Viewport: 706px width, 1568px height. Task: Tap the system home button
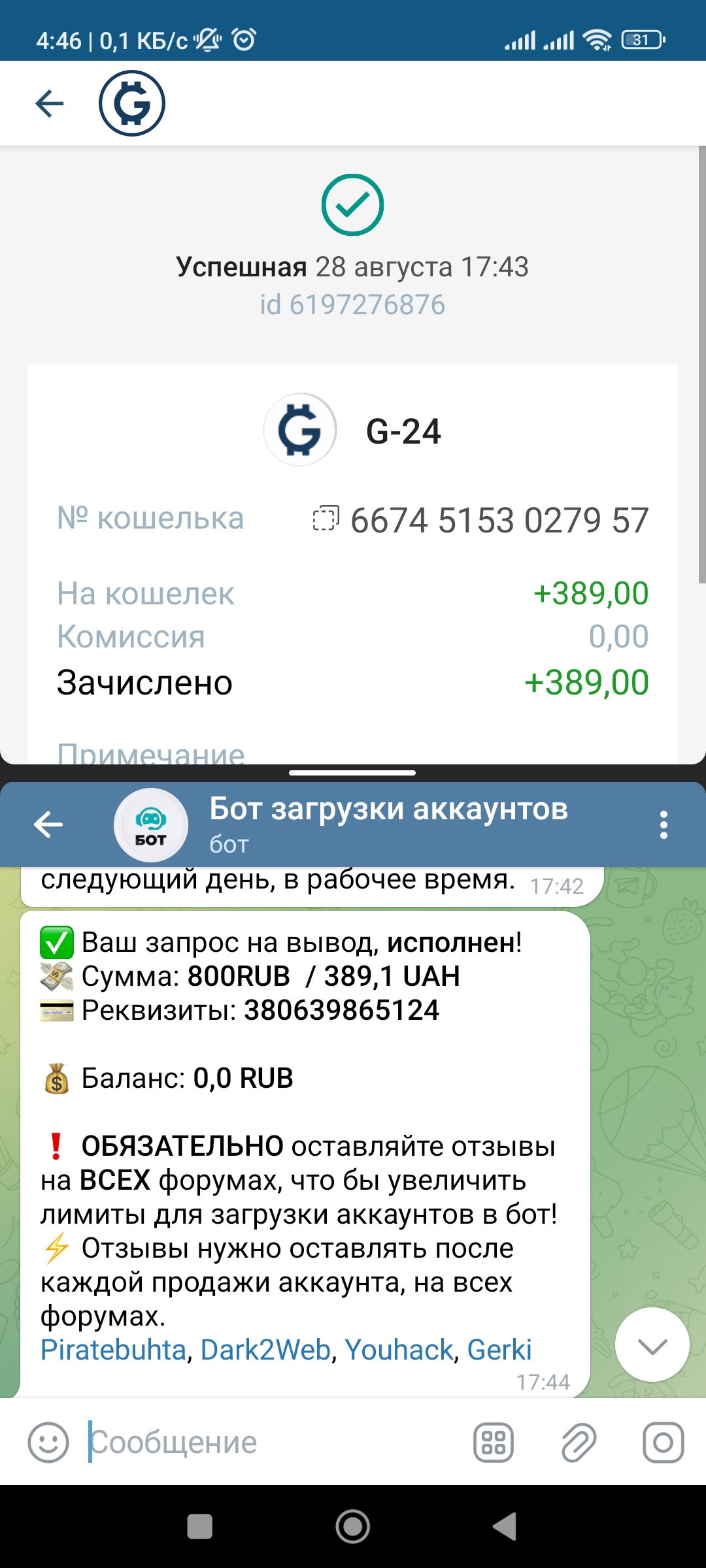[353, 1527]
